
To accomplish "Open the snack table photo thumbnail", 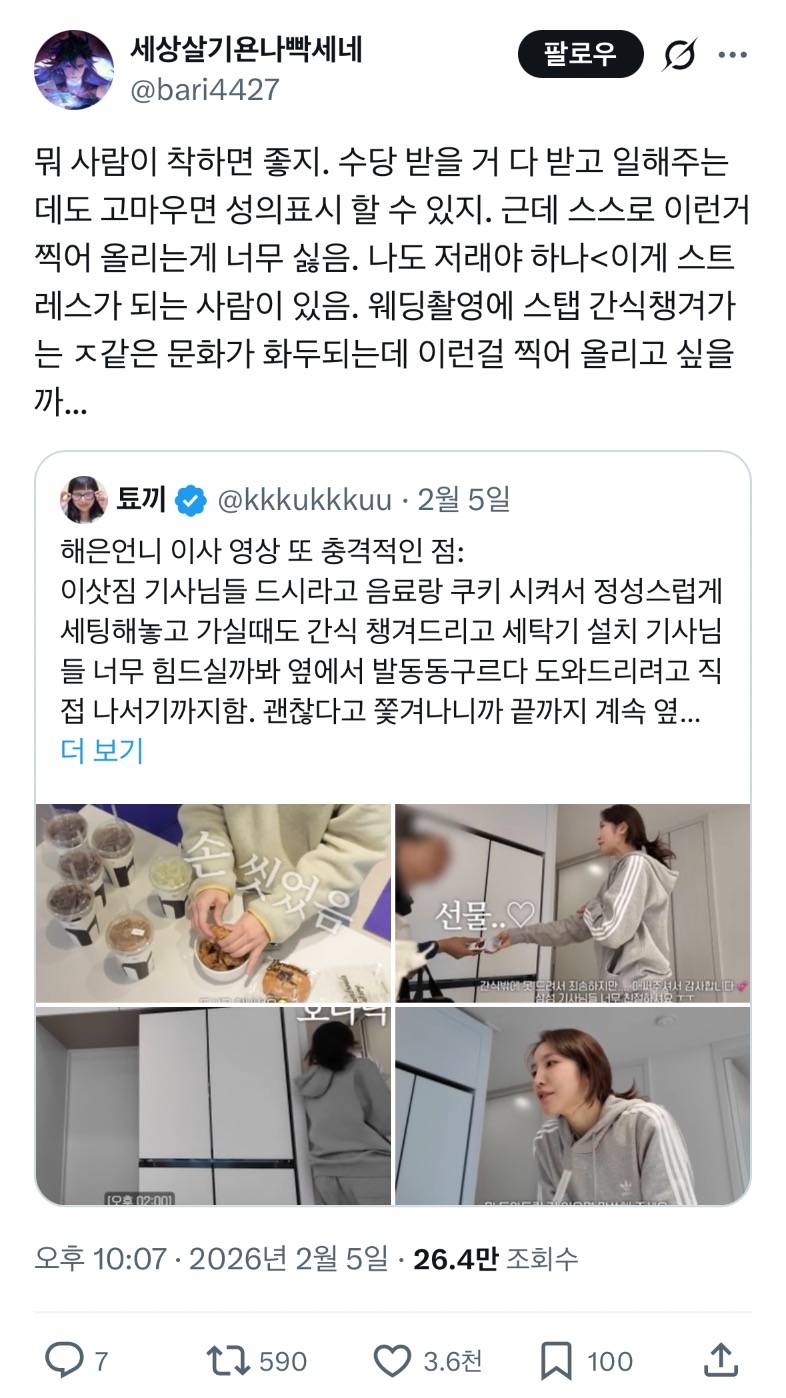I will click(215, 898).
